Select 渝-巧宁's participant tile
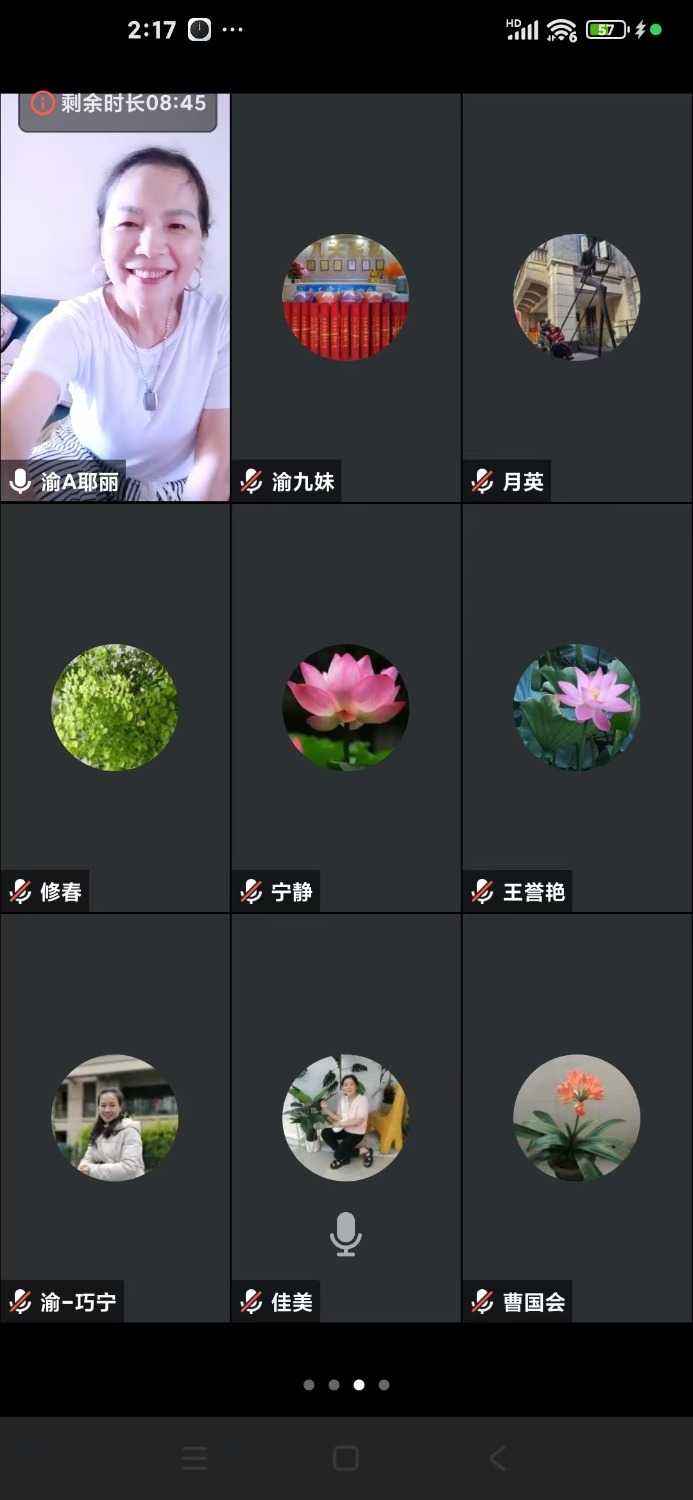The height and width of the screenshot is (1500, 693). (115, 1118)
